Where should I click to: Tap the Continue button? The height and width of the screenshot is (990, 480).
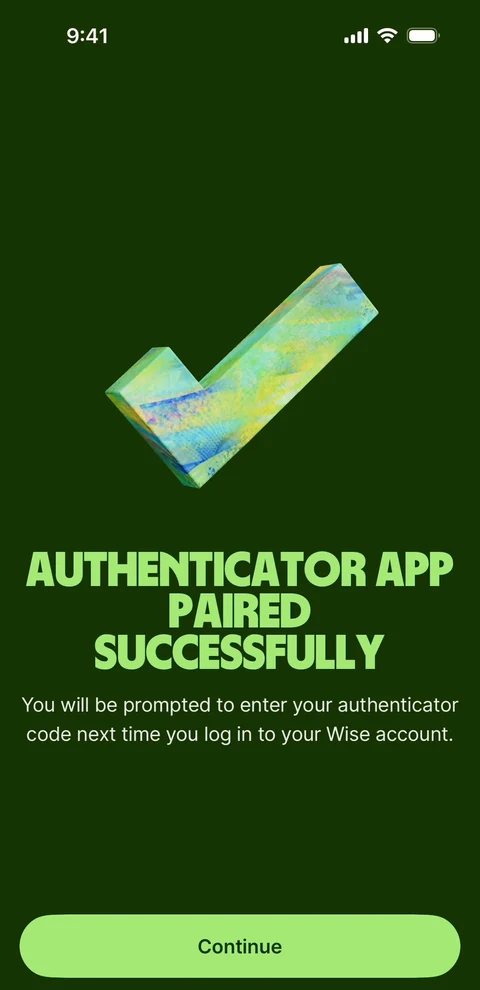coord(240,946)
